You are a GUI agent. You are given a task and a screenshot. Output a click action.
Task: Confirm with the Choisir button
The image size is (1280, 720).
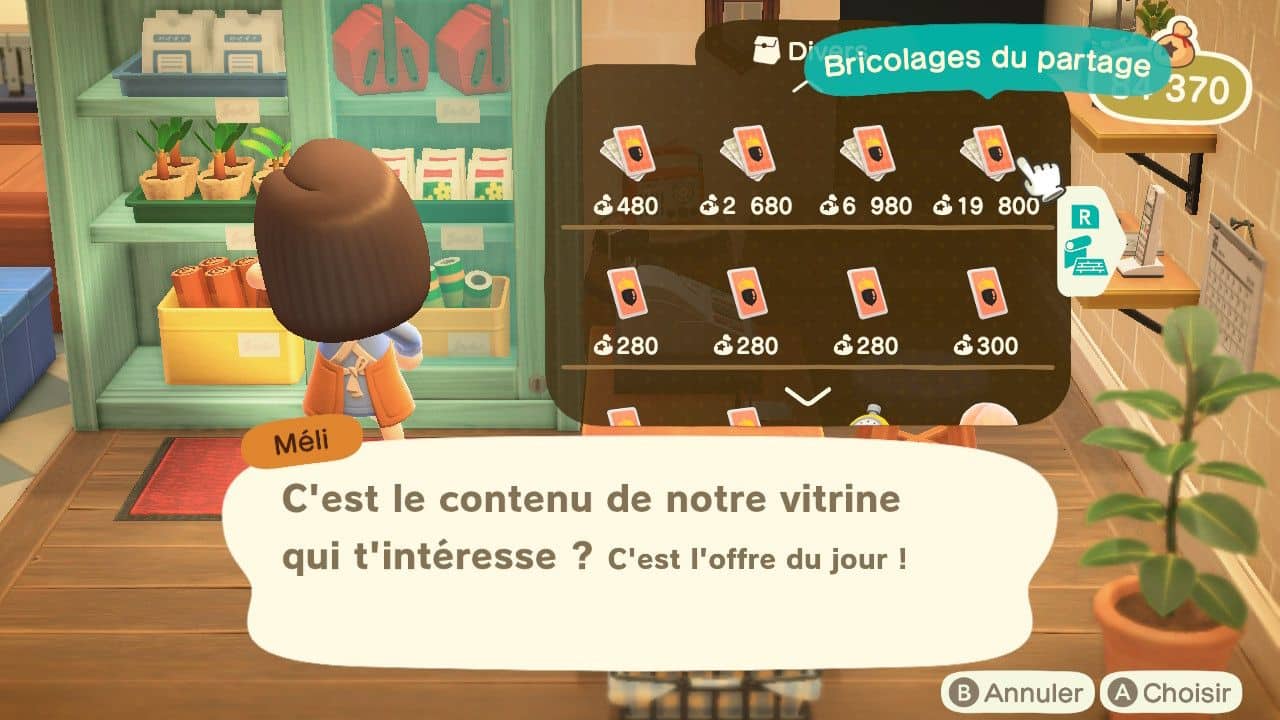pos(1170,693)
